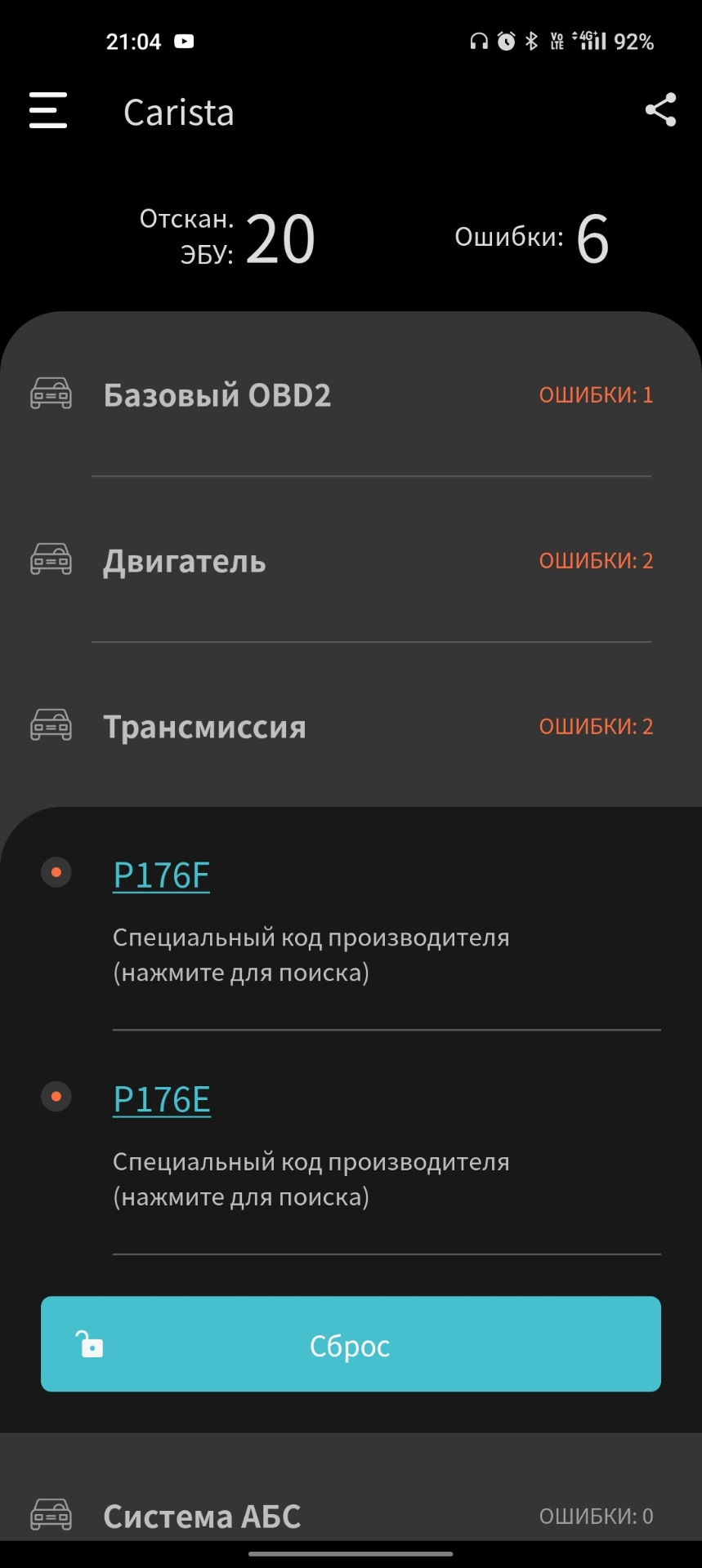Image resolution: width=702 pixels, height=1568 pixels.
Task: Tap the YouTube icon in the status bar
Action: (x=184, y=40)
